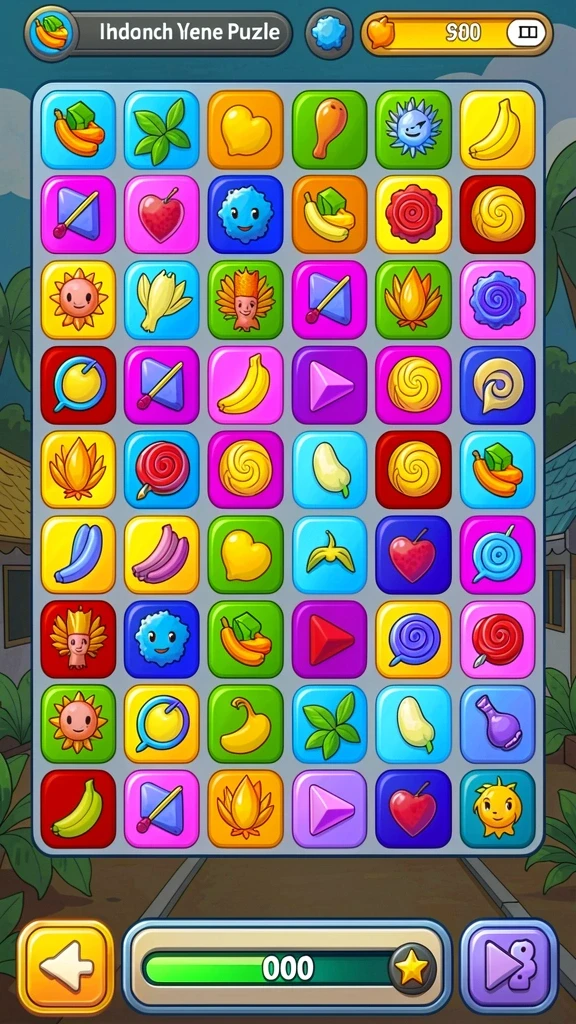Screen dimensions: 576x1024
Task: Select the strawberry heart on pink tile
Action: [x=161, y=214]
